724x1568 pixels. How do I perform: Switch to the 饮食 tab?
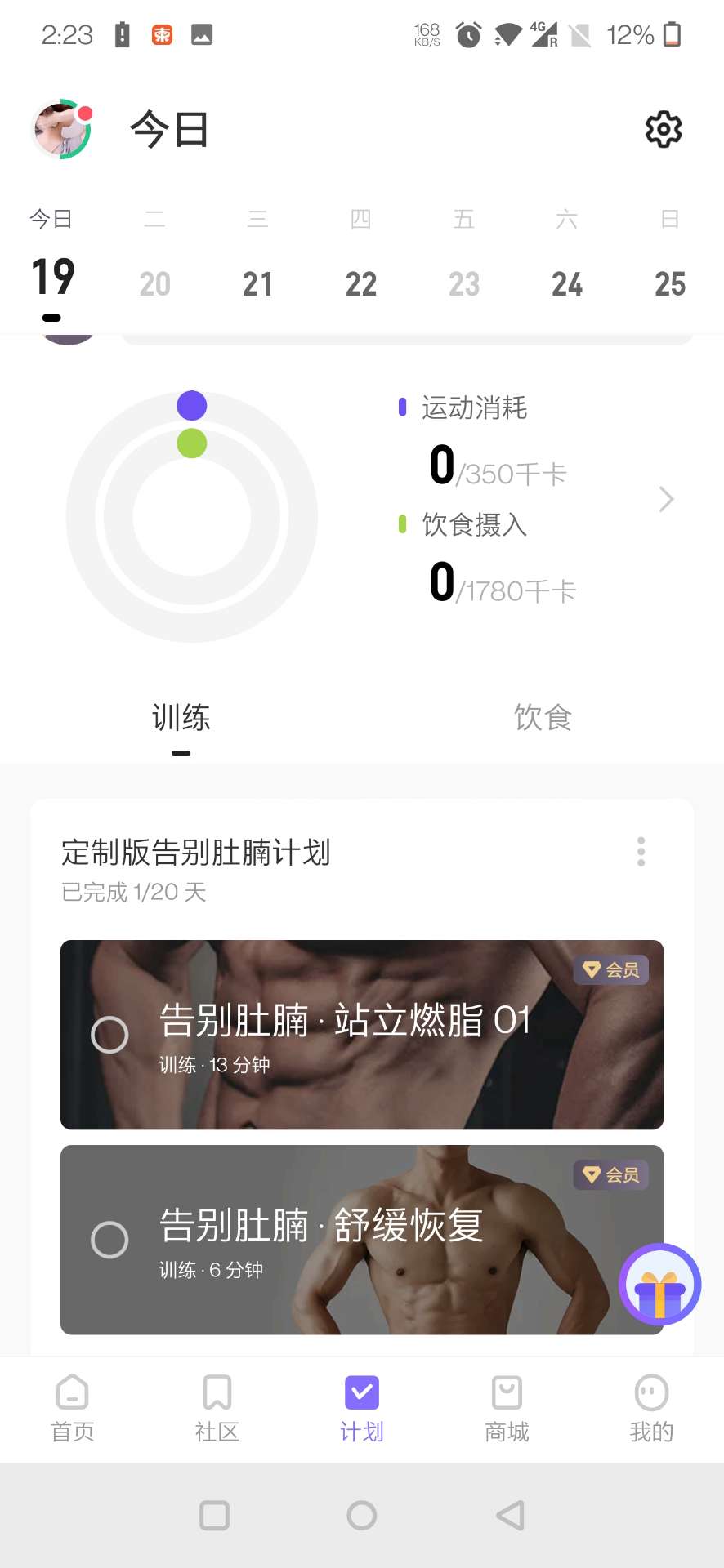[543, 718]
